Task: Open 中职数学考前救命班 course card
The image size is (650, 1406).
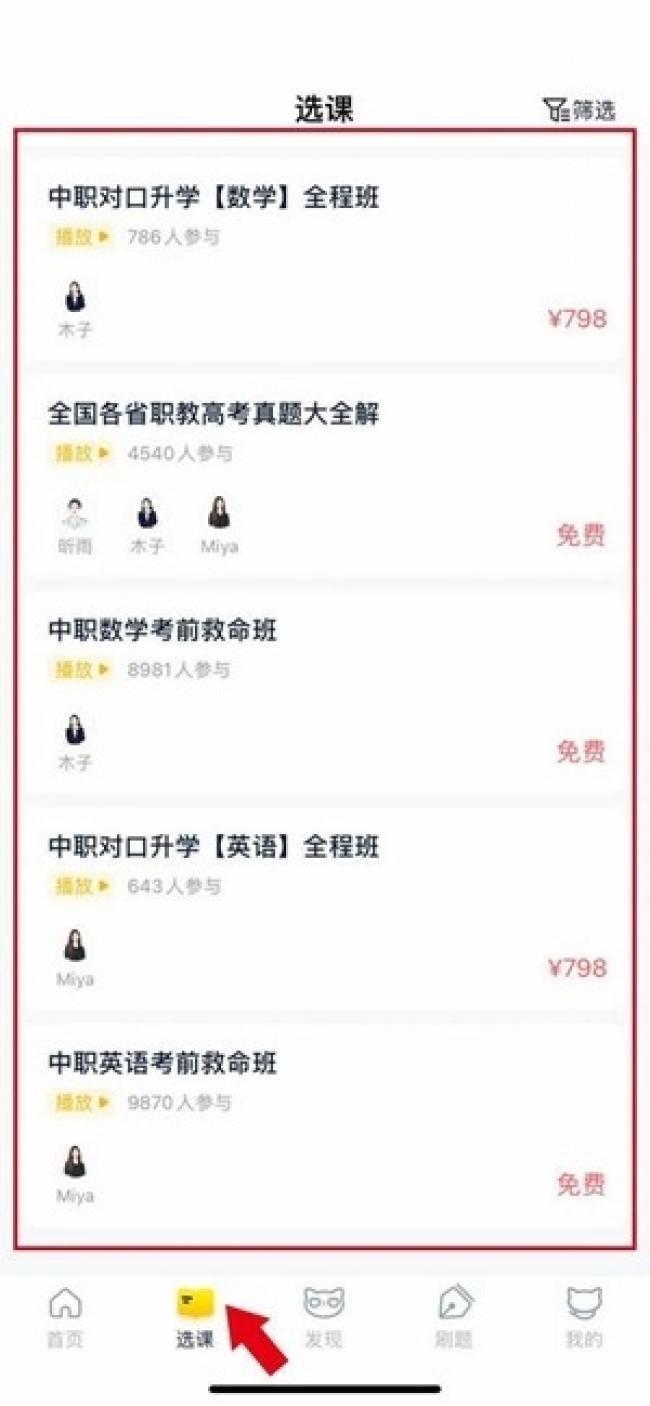Action: pyautogui.click(x=325, y=692)
